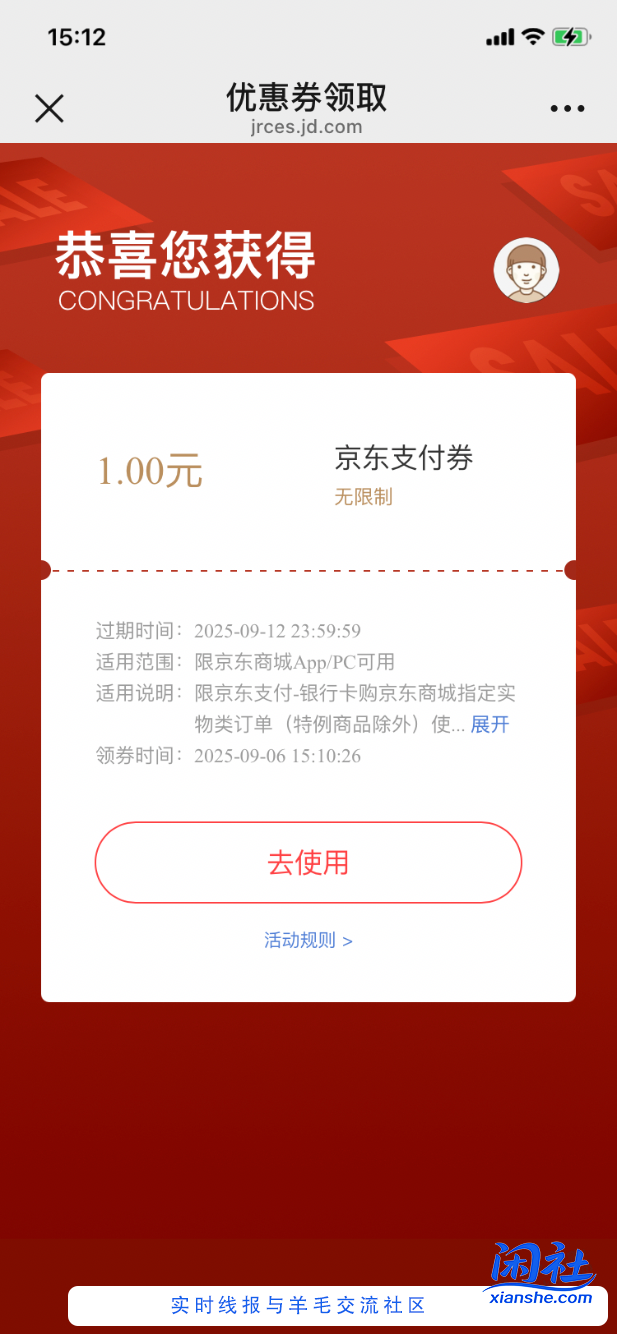
Task: Tap 去使用 to use the coupon
Action: tap(308, 862)
